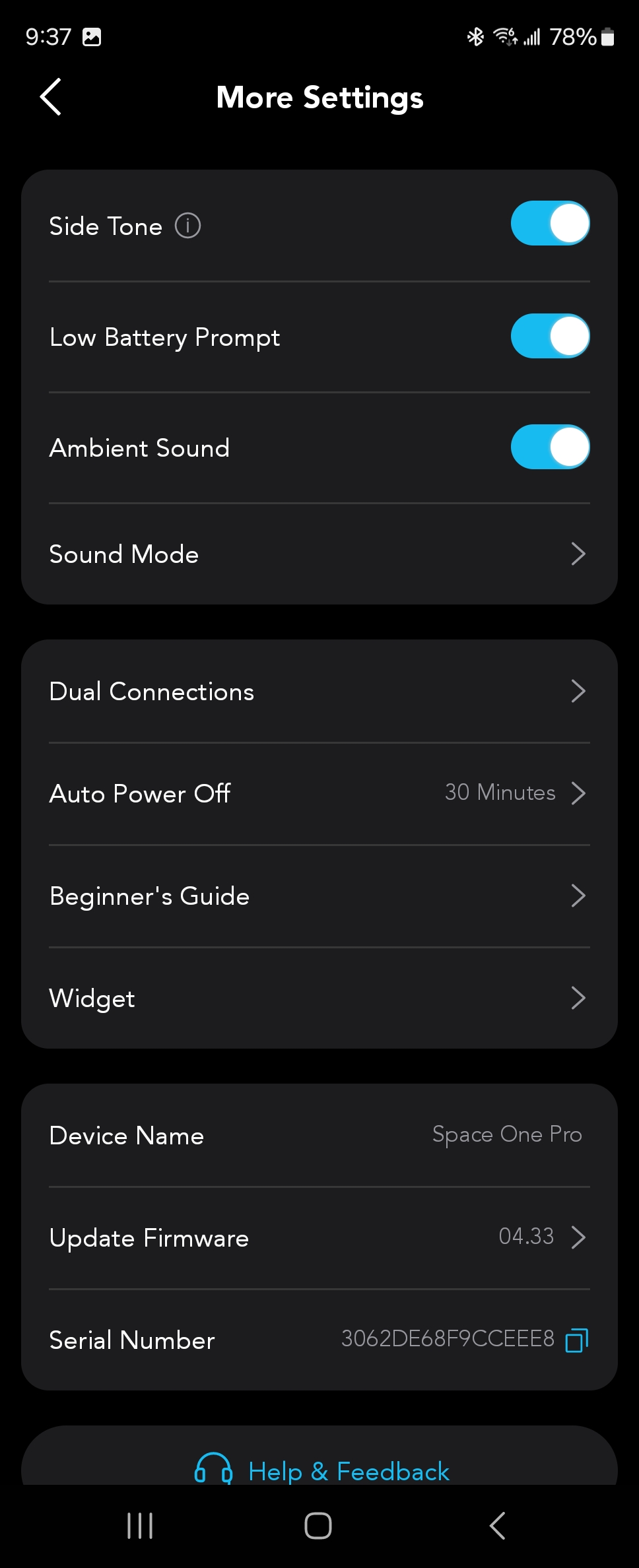Open Dual Connections
Screen dimensions: 639x1568
pos(319,692)
